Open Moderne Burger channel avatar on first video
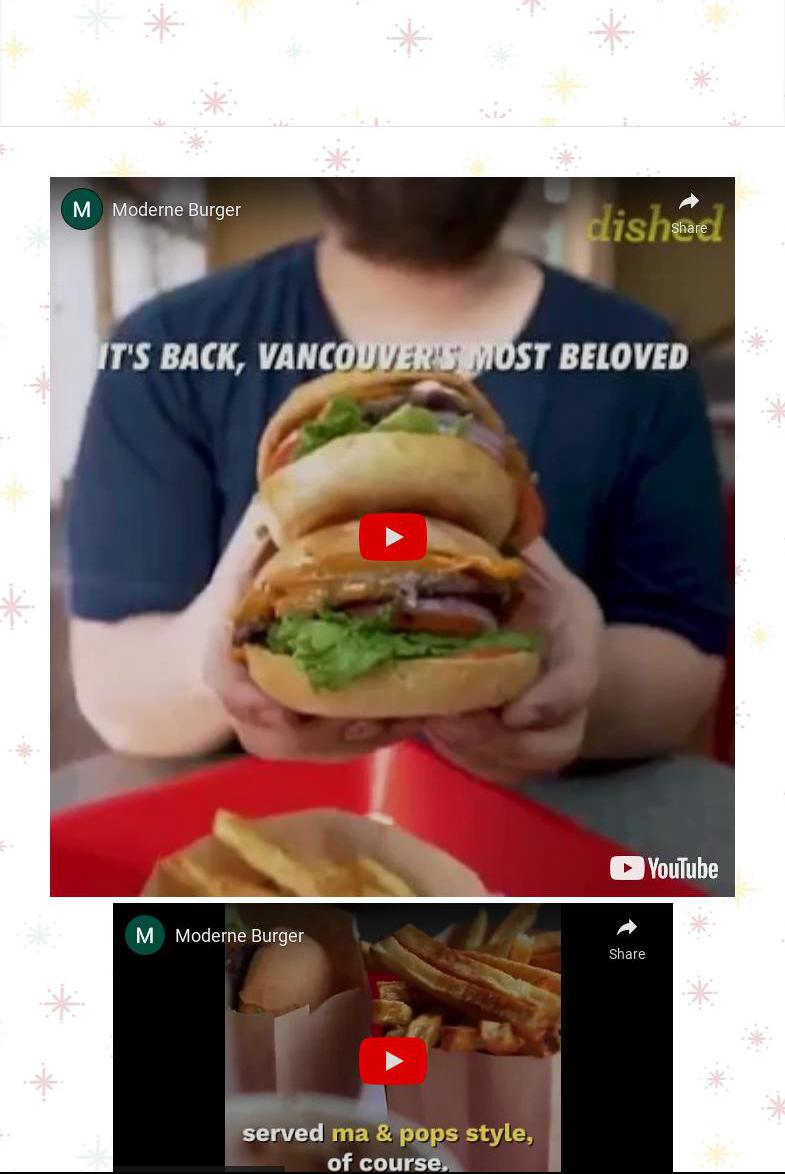The image size is (785, 1174). pos(82,209)
